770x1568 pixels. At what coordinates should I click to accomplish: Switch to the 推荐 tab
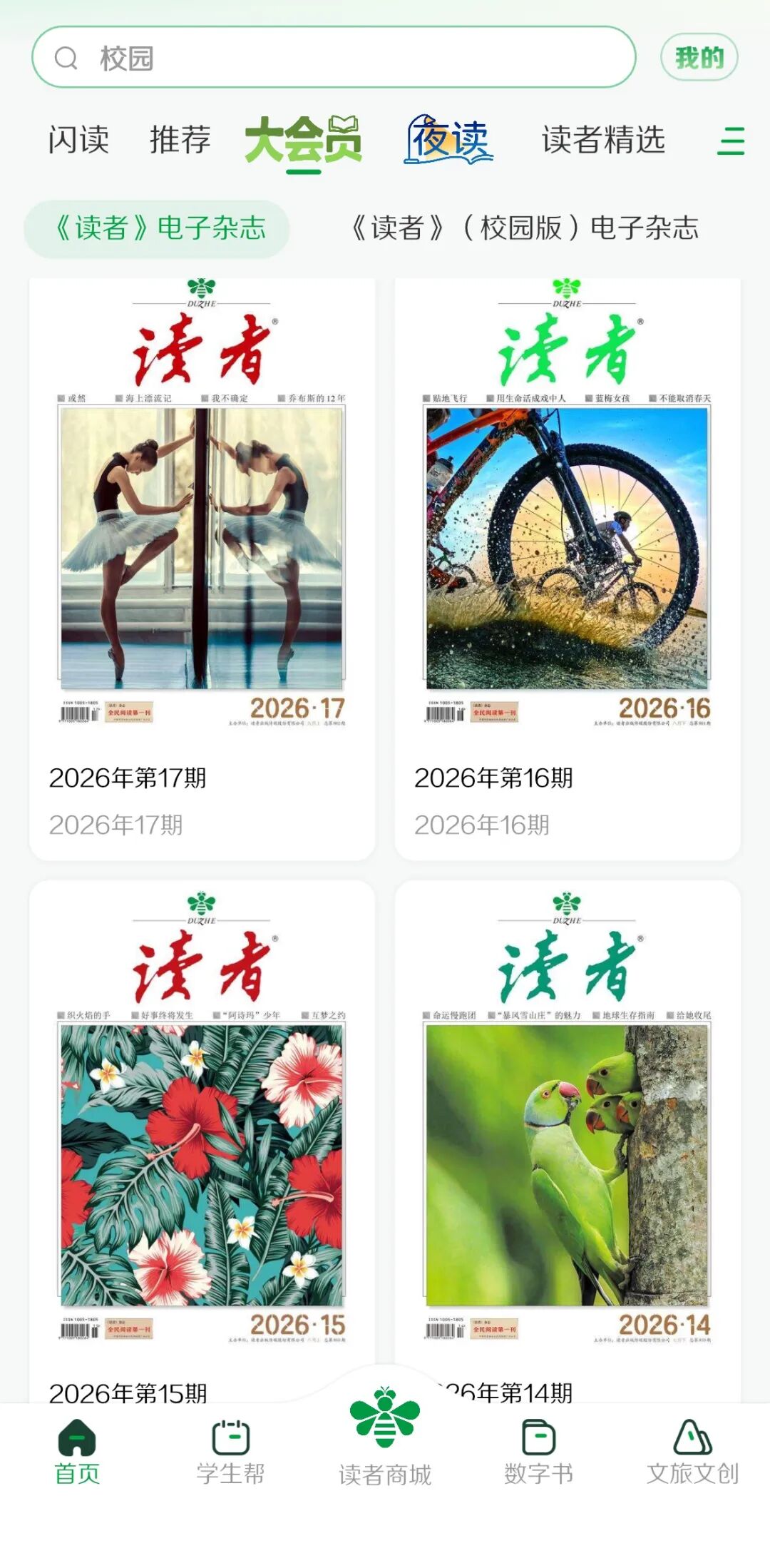180,139
